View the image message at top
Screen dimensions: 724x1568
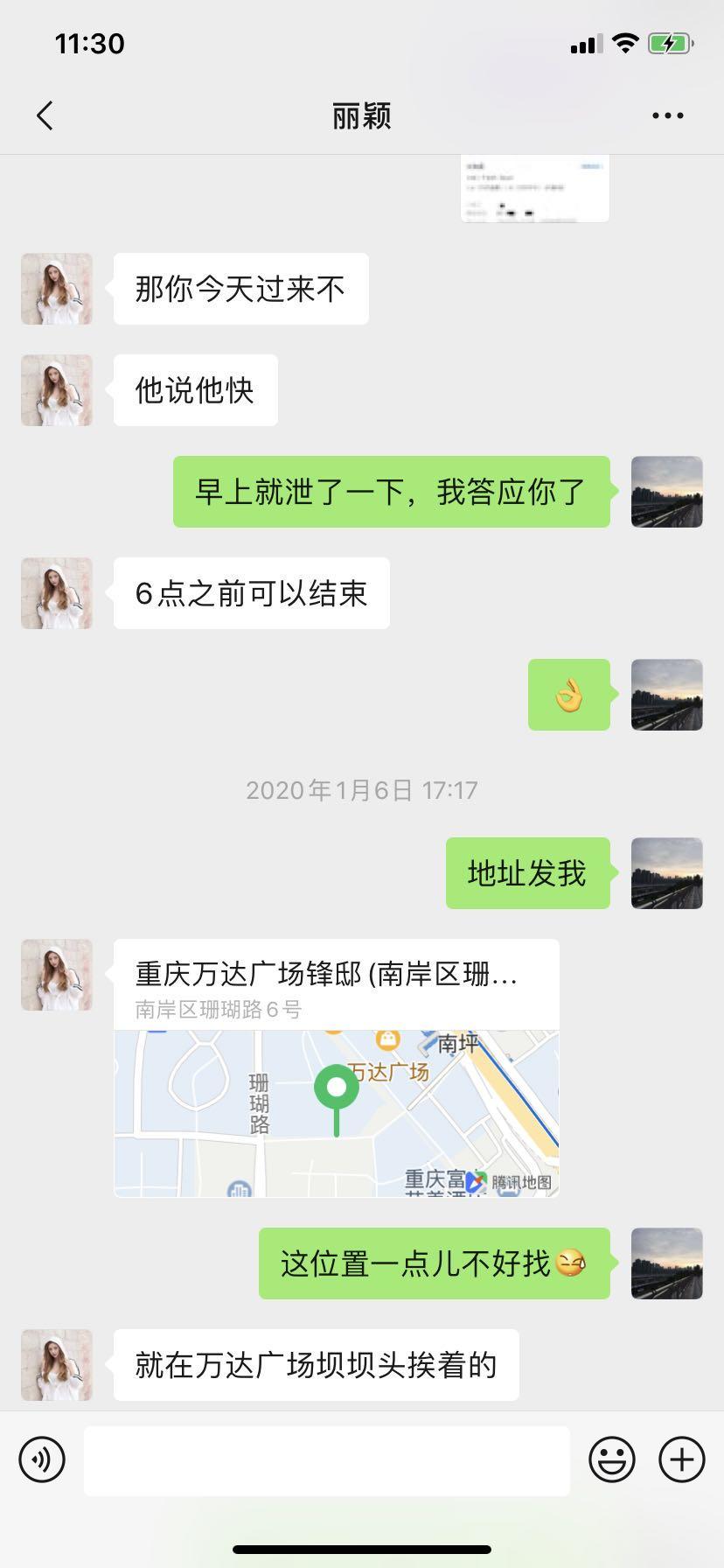(534, 188)
